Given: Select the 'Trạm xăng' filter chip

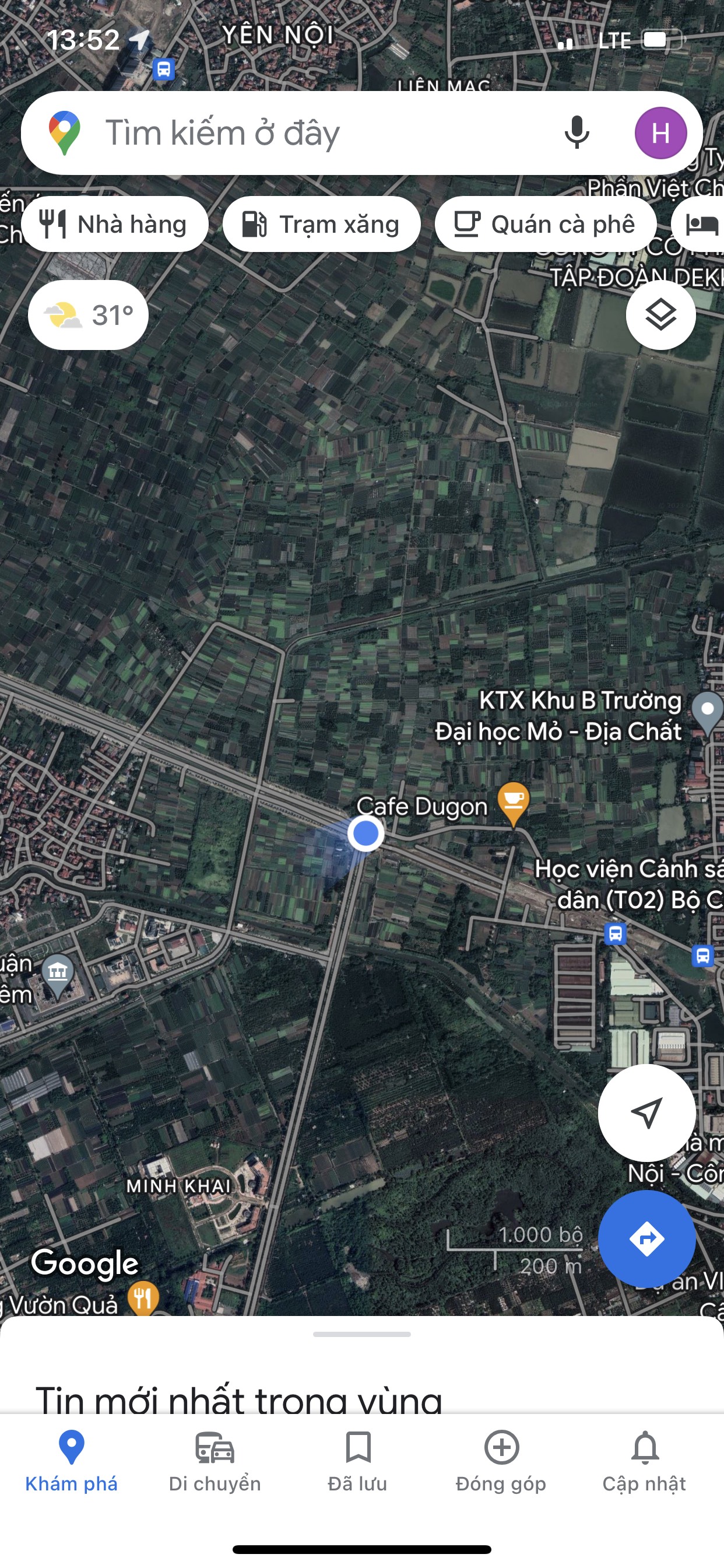Looking at the screenshot, I should [x=321, y=225].
